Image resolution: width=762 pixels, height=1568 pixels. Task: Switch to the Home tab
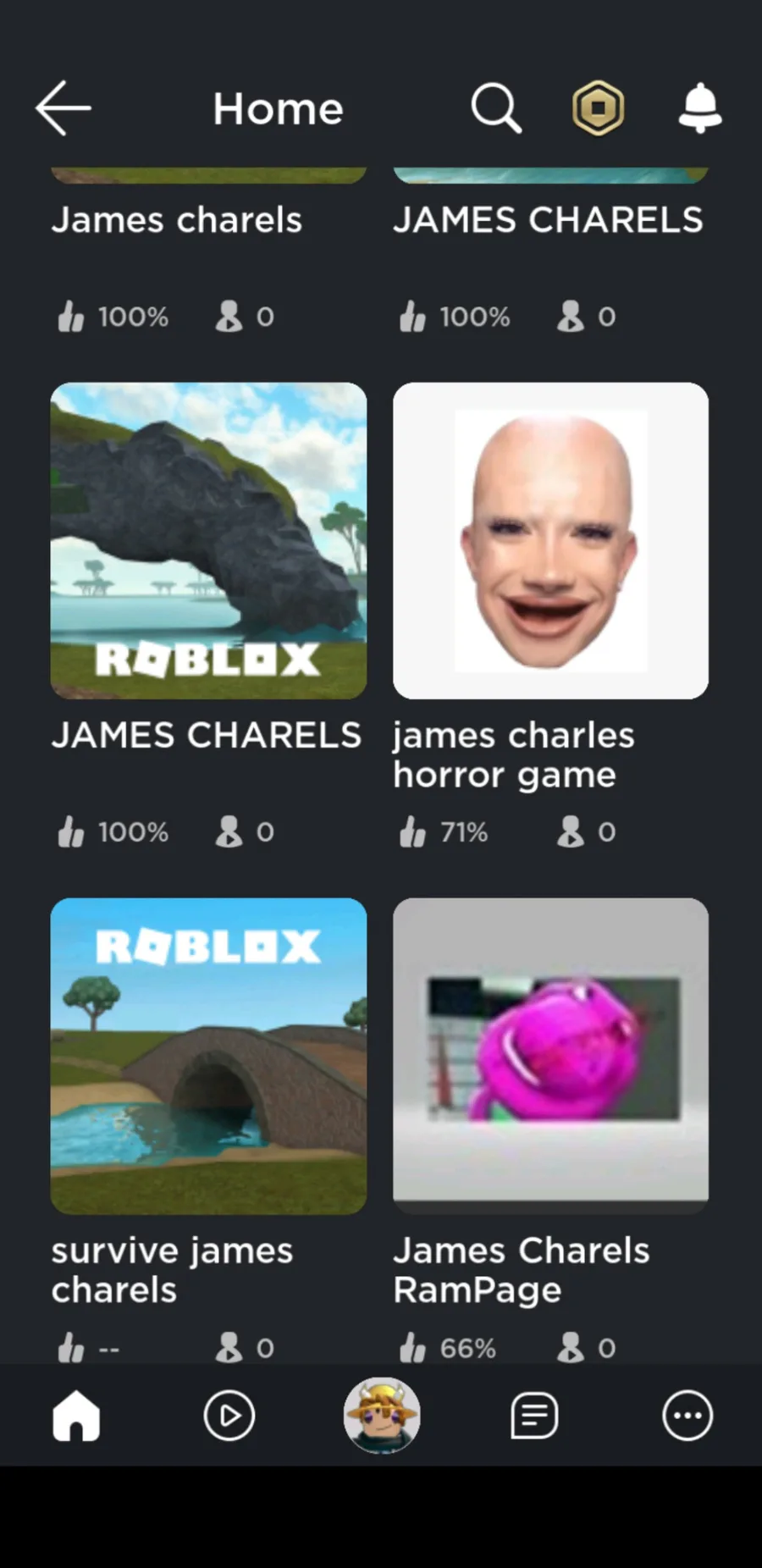pos(76,1416)
